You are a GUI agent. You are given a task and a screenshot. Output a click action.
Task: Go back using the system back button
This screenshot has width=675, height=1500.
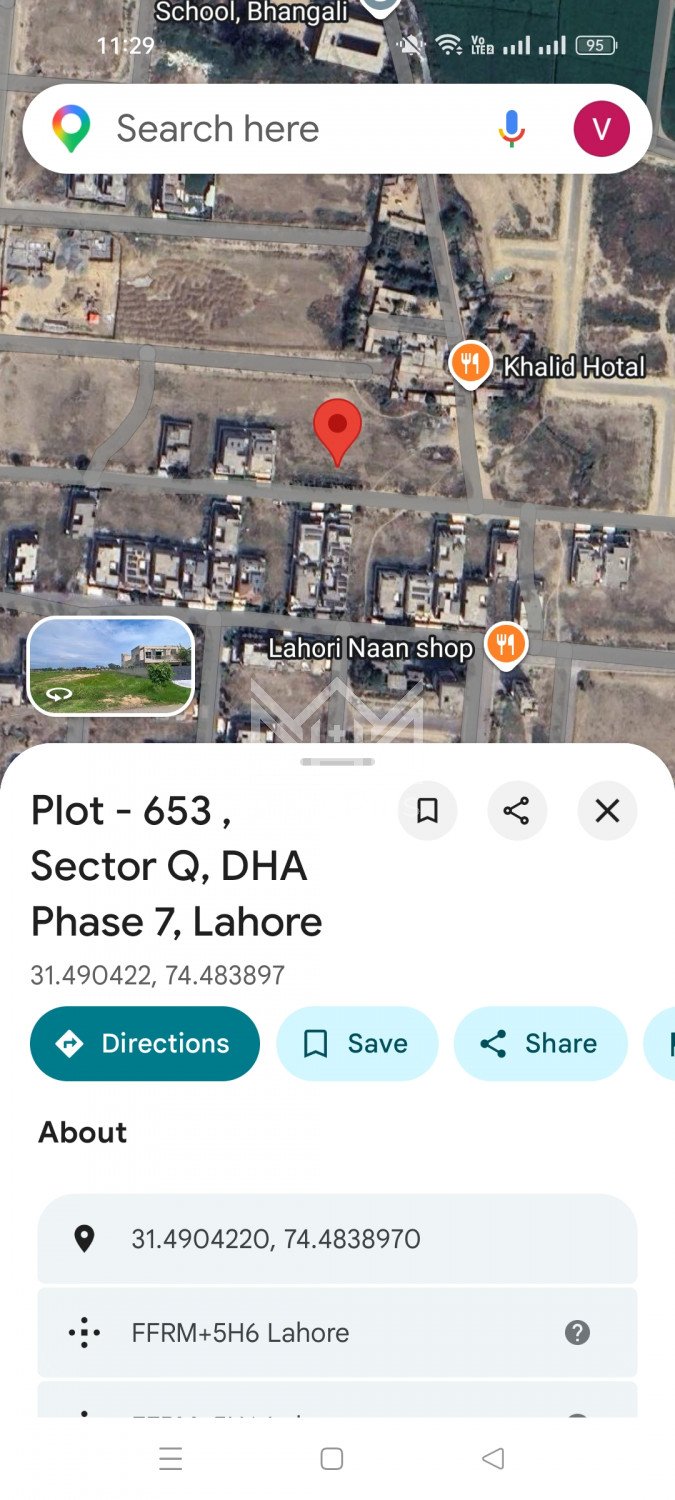[x=492, y=1459]
